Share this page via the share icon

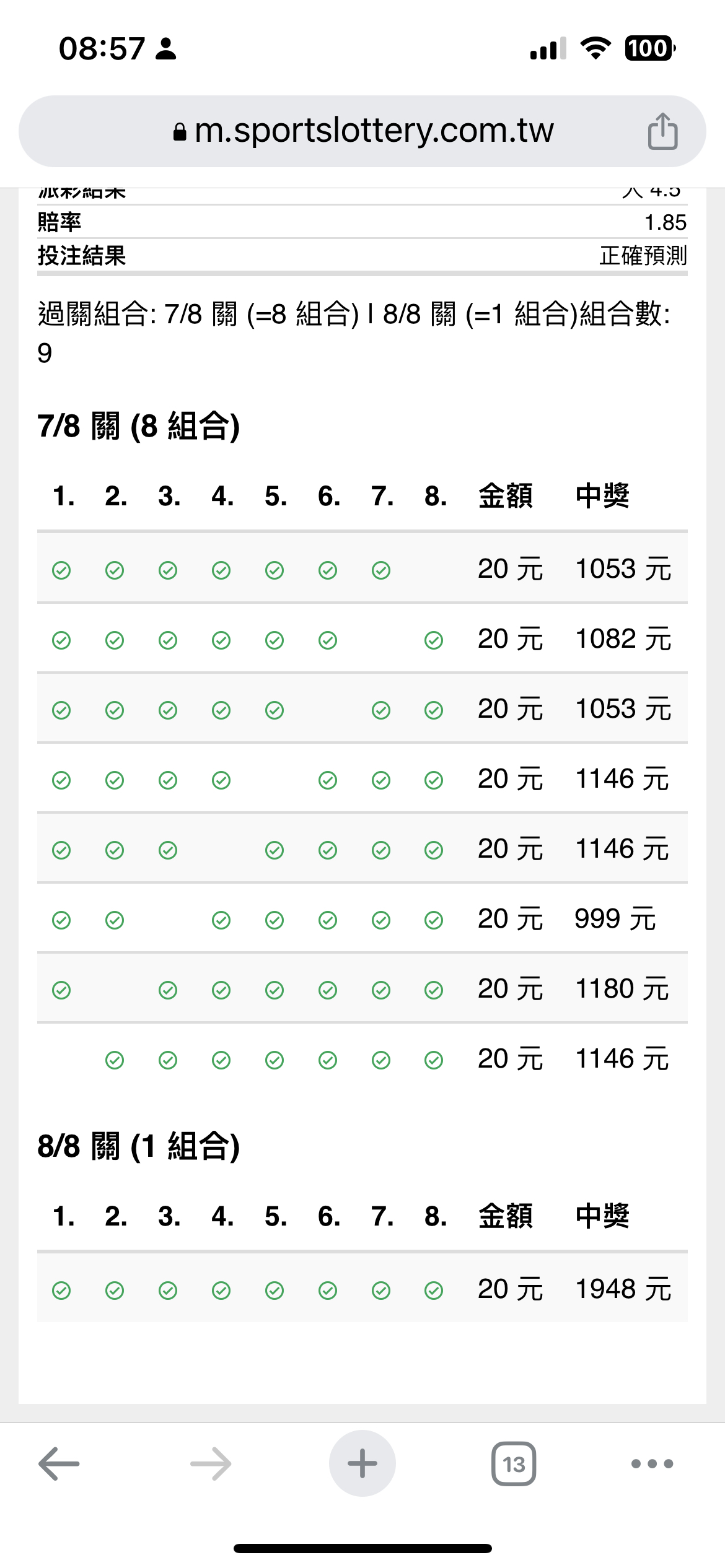point(662,131)
